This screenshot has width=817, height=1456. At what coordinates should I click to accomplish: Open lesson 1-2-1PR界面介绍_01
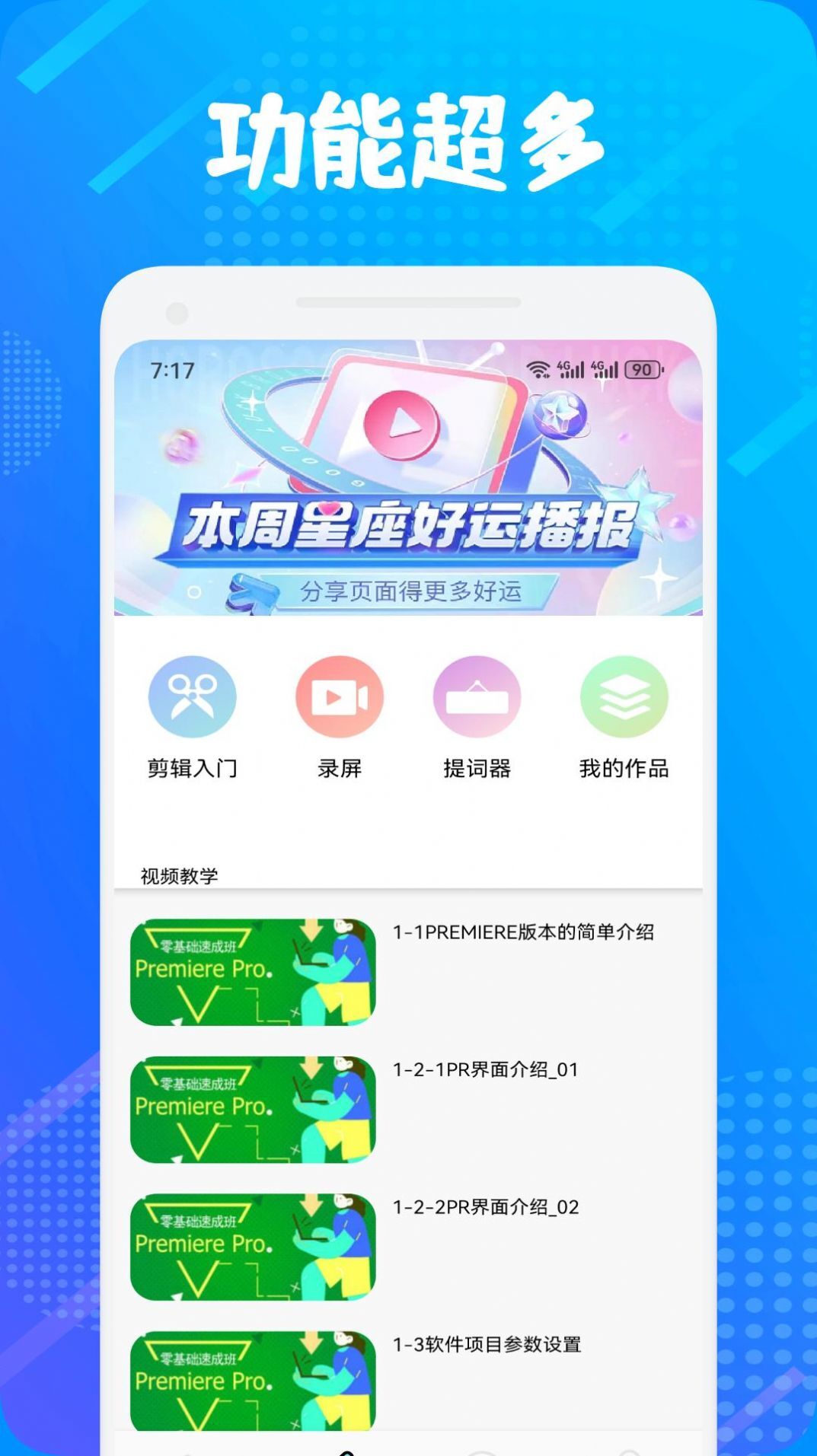click(x=486, y=1069)
